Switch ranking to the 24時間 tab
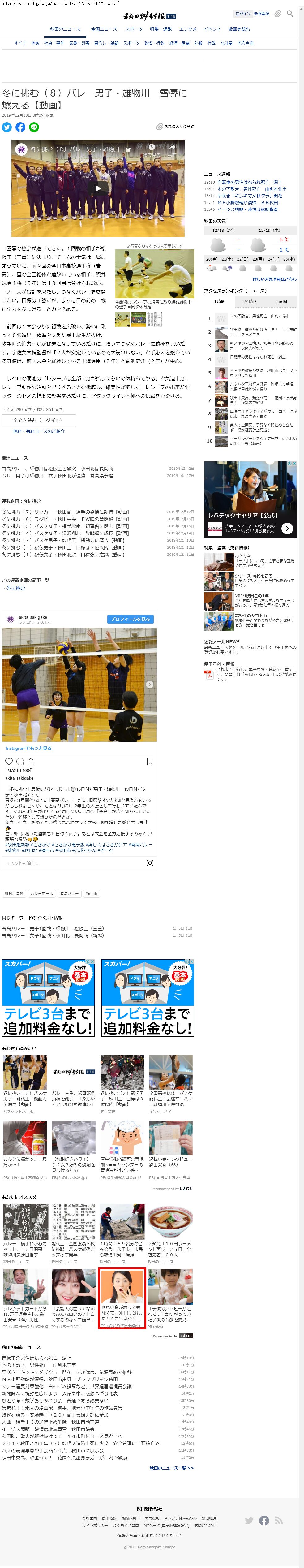Image resolution: width=304 pixels, height=1568 pixels. (x=250, y=301)
